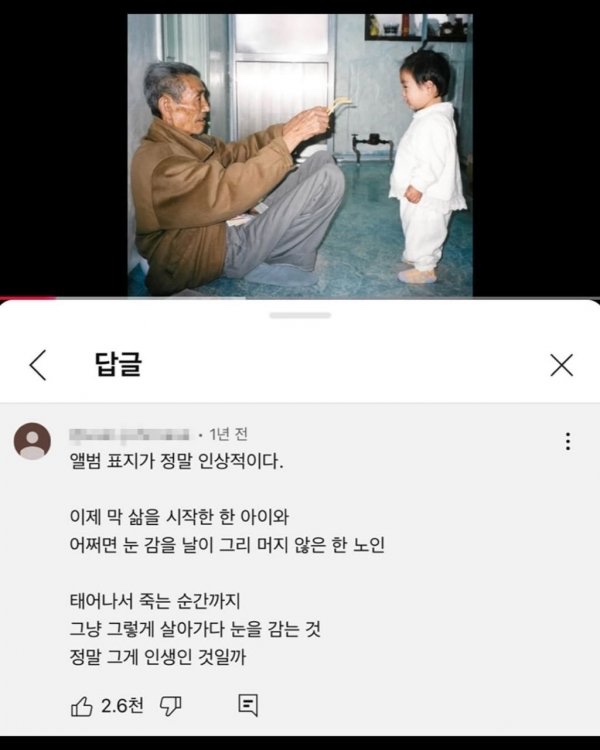Open the commenter's profile avatar
The height and width of the screenshot is (750, 600).
click(32, 440)
